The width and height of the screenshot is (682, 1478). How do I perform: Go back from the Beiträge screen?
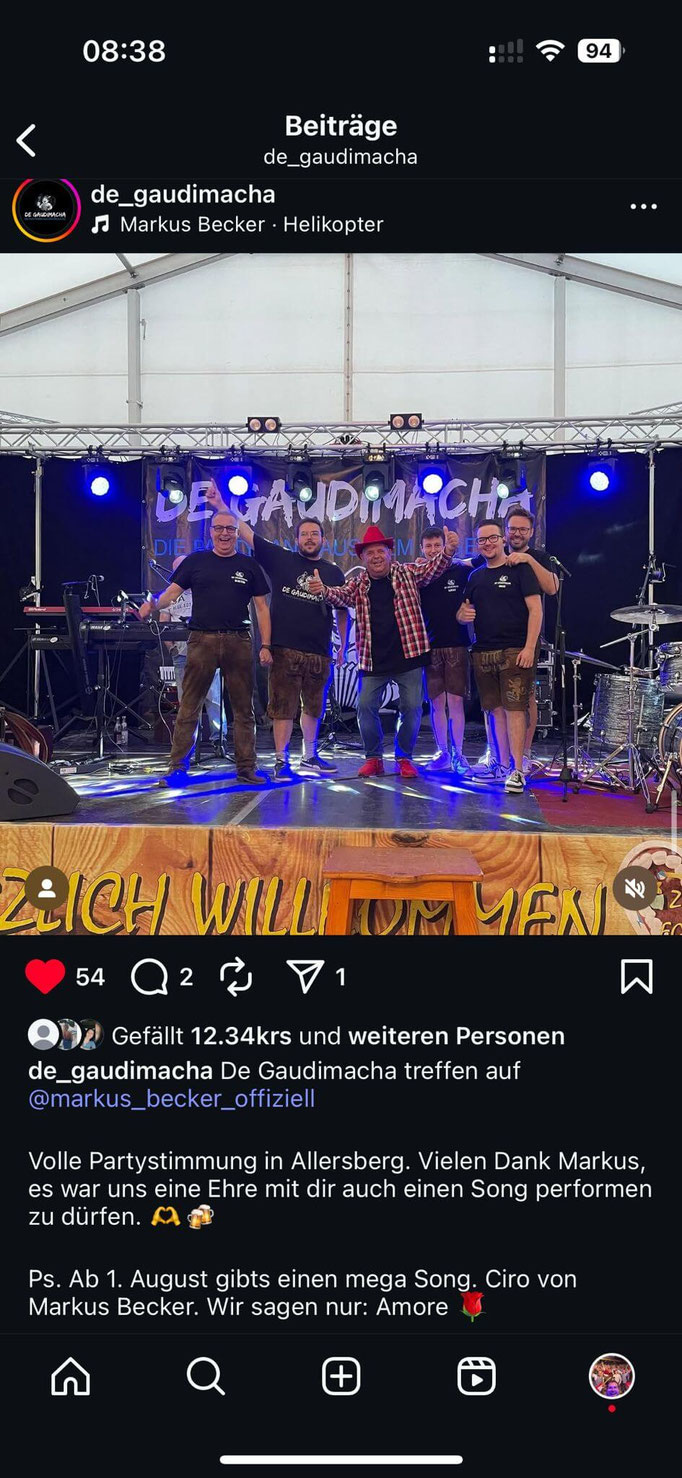(x=27, y=141)
